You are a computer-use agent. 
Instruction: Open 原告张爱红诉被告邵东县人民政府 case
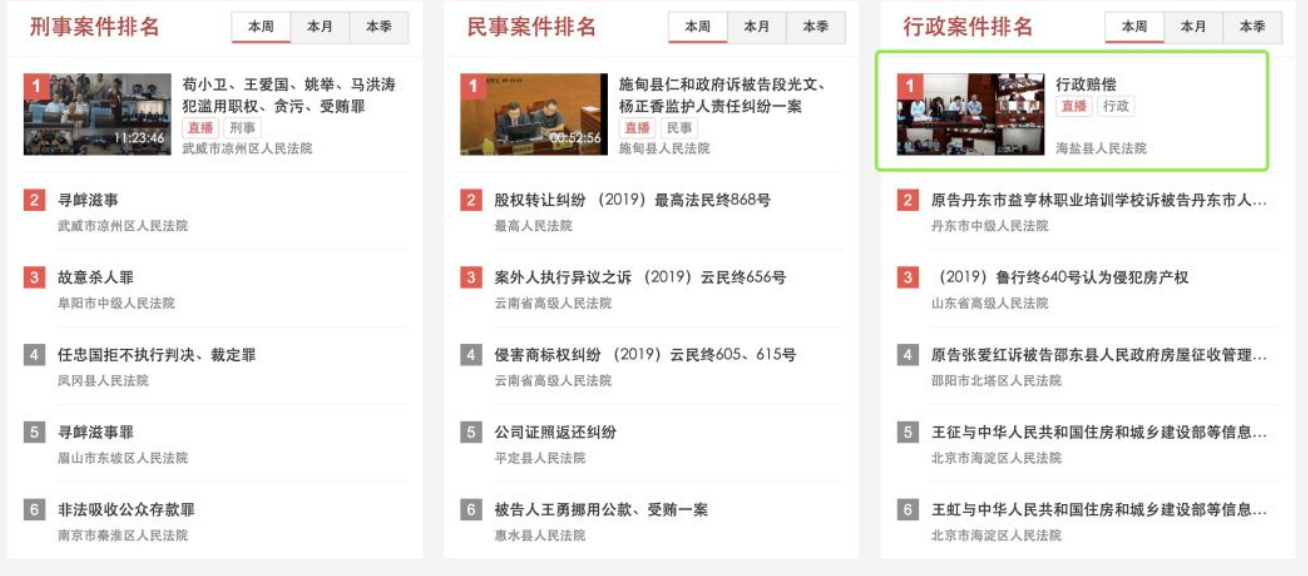pyautogui.click(x=1099, y=355)
